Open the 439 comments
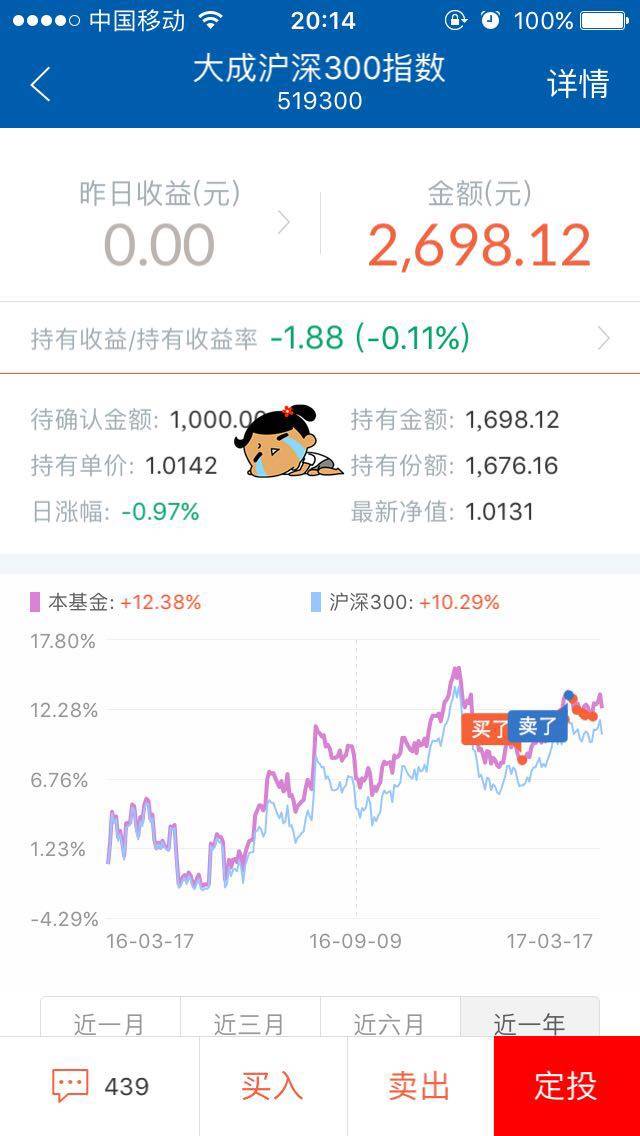Viewport: 640px width, 1136px height. tap(100, 1086)
